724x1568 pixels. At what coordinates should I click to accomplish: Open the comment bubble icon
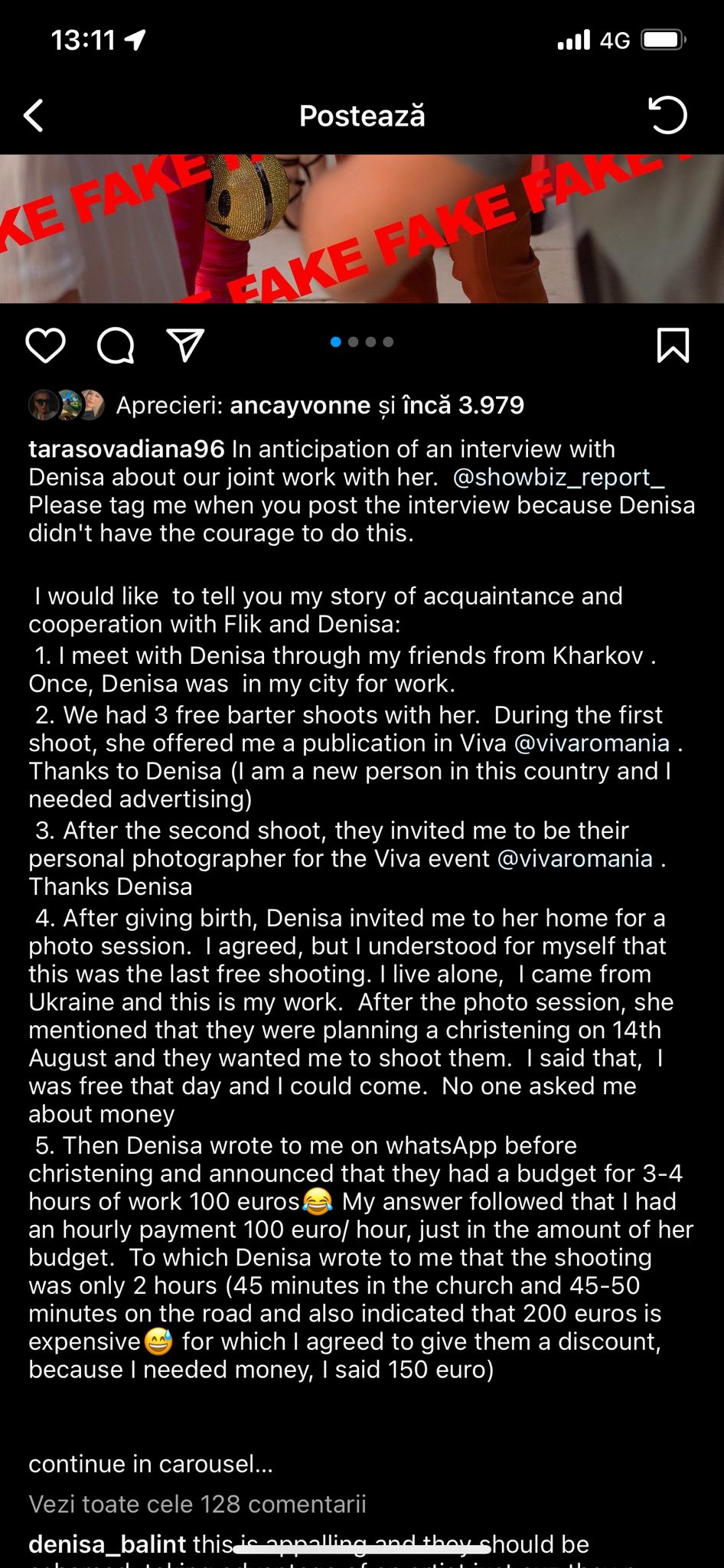[116, 345]
